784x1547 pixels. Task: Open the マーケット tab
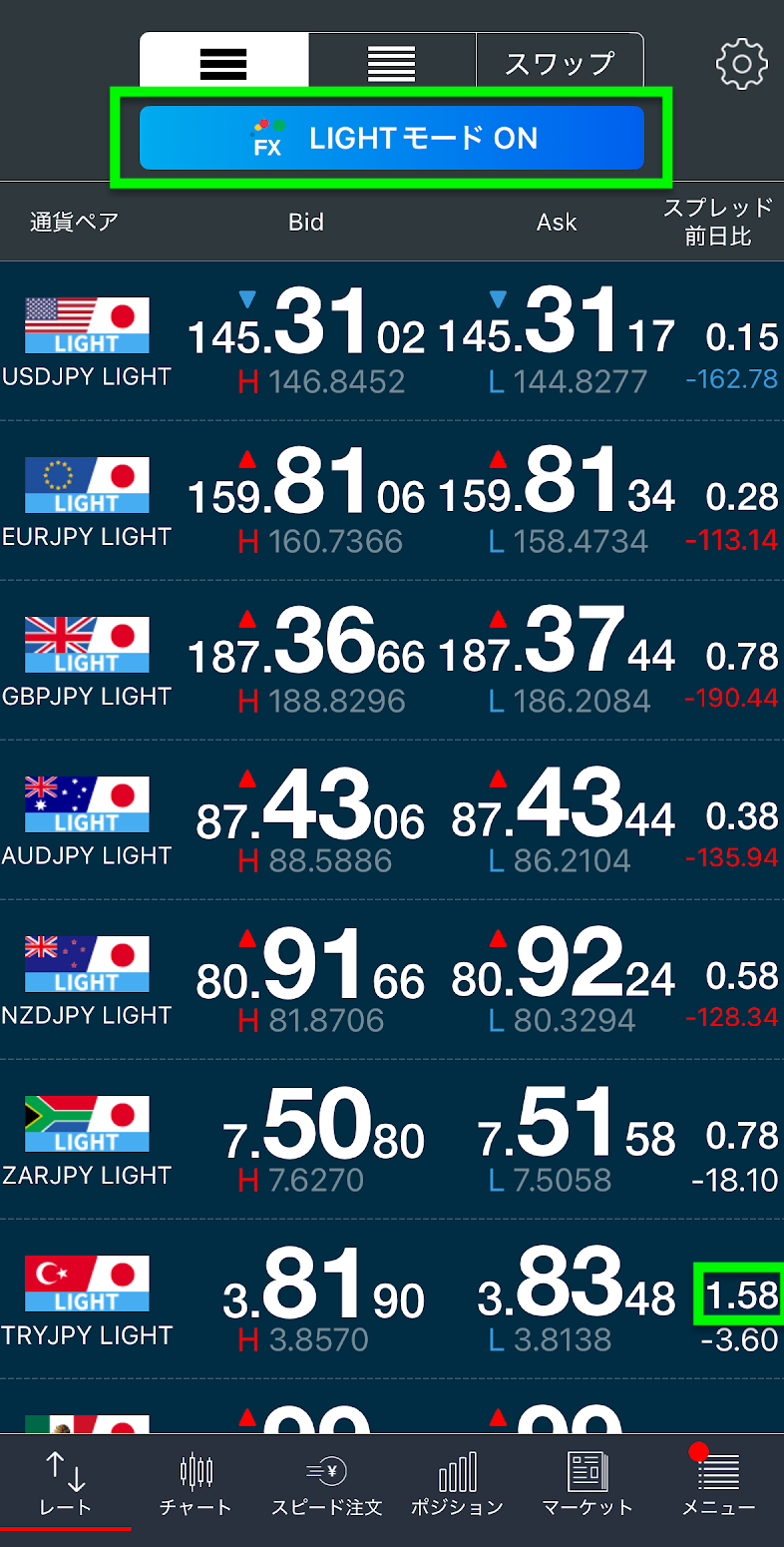[588, 1485]
